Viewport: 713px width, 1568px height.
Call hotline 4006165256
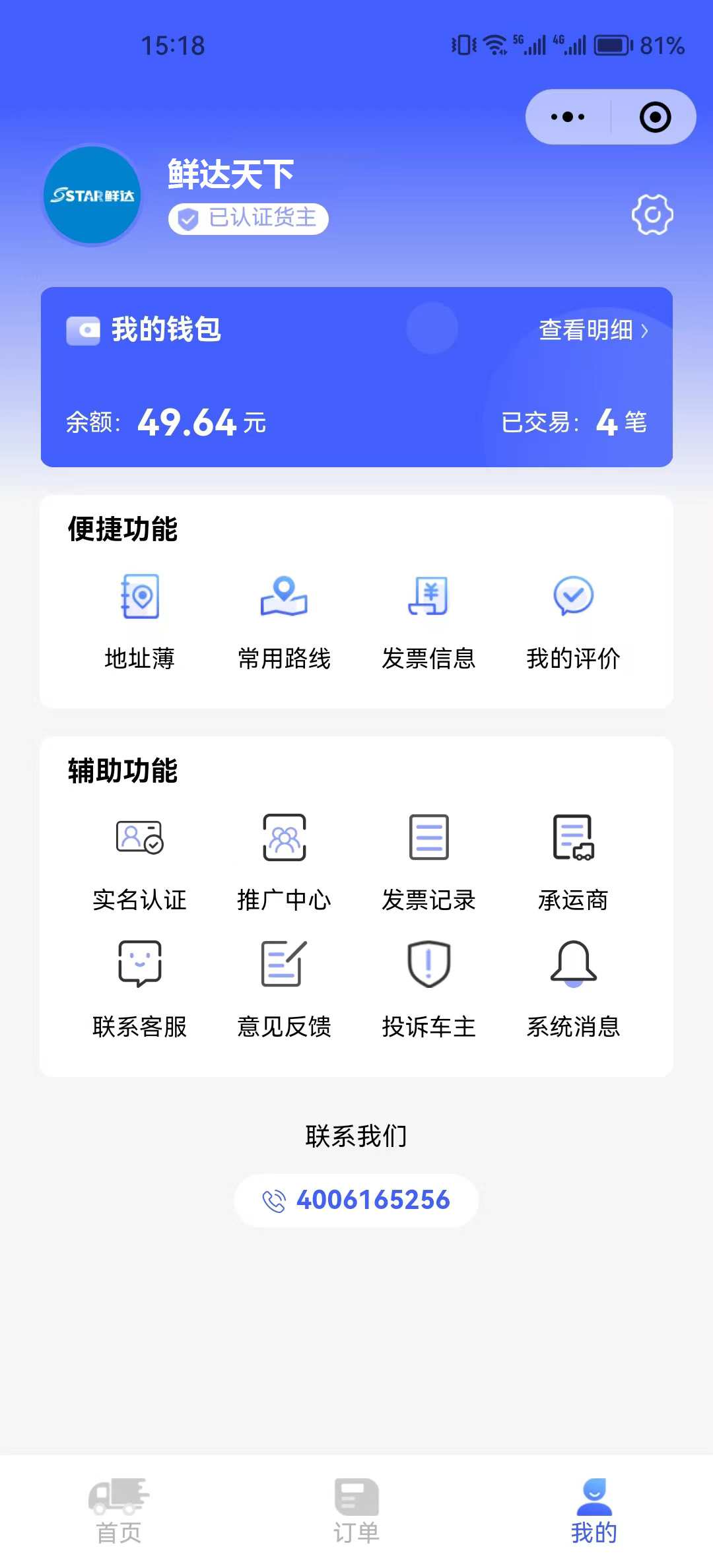click(x=356, y=1200)
